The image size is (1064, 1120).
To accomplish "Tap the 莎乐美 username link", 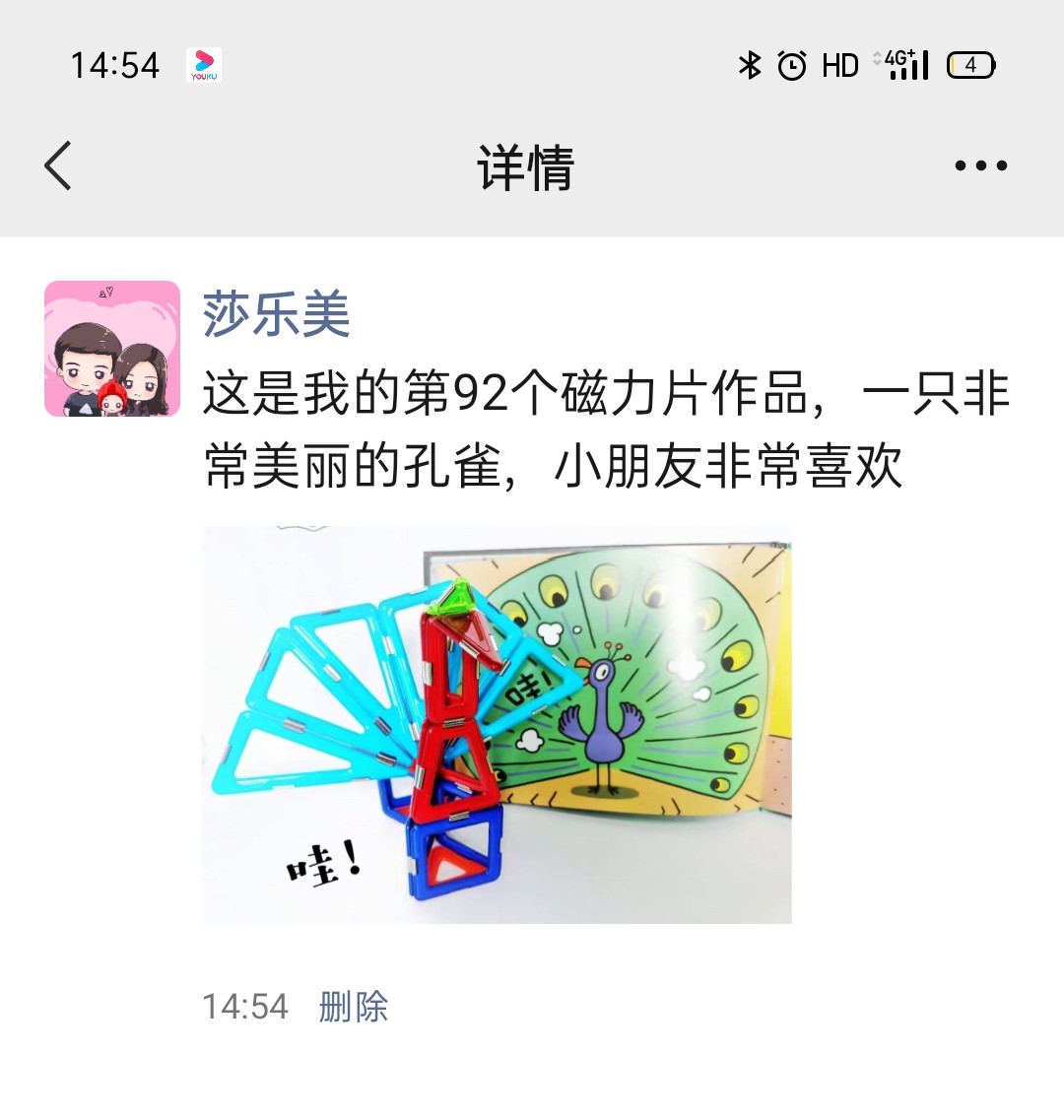I will pyautogui.click(x=277, y=315).
